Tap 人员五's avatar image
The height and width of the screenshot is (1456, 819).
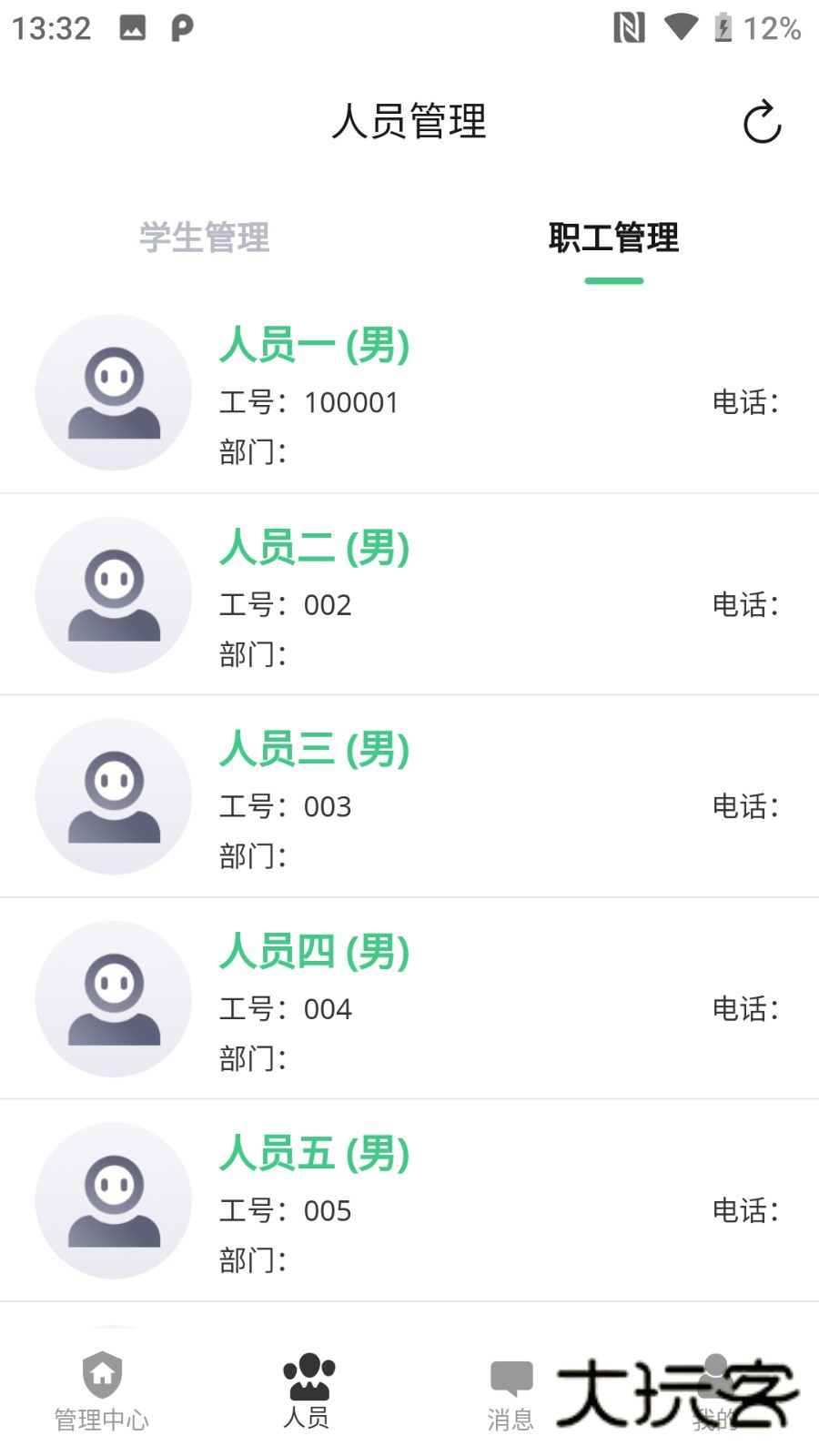click(113, 1201)
